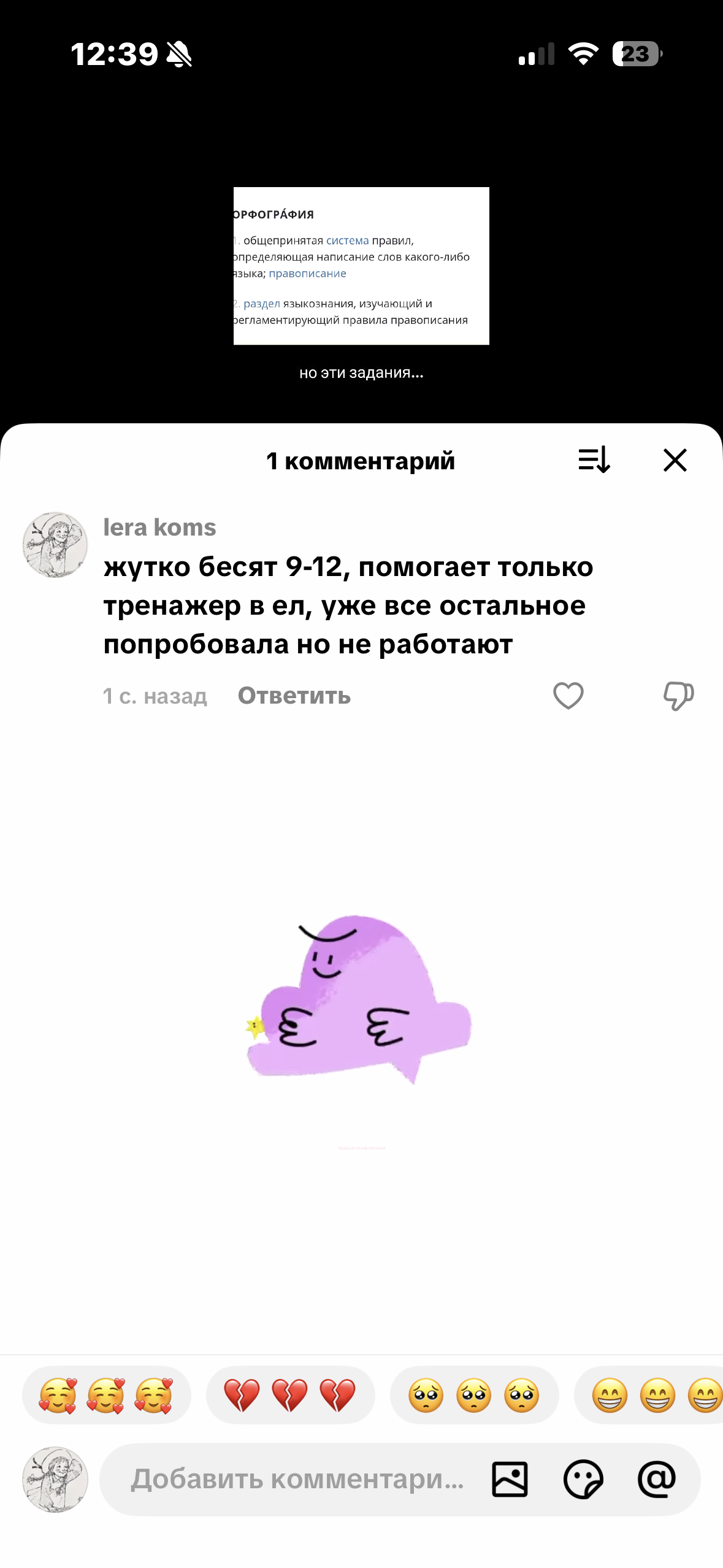
Task: Attach an image to the comment
Action: point(510,1480)
